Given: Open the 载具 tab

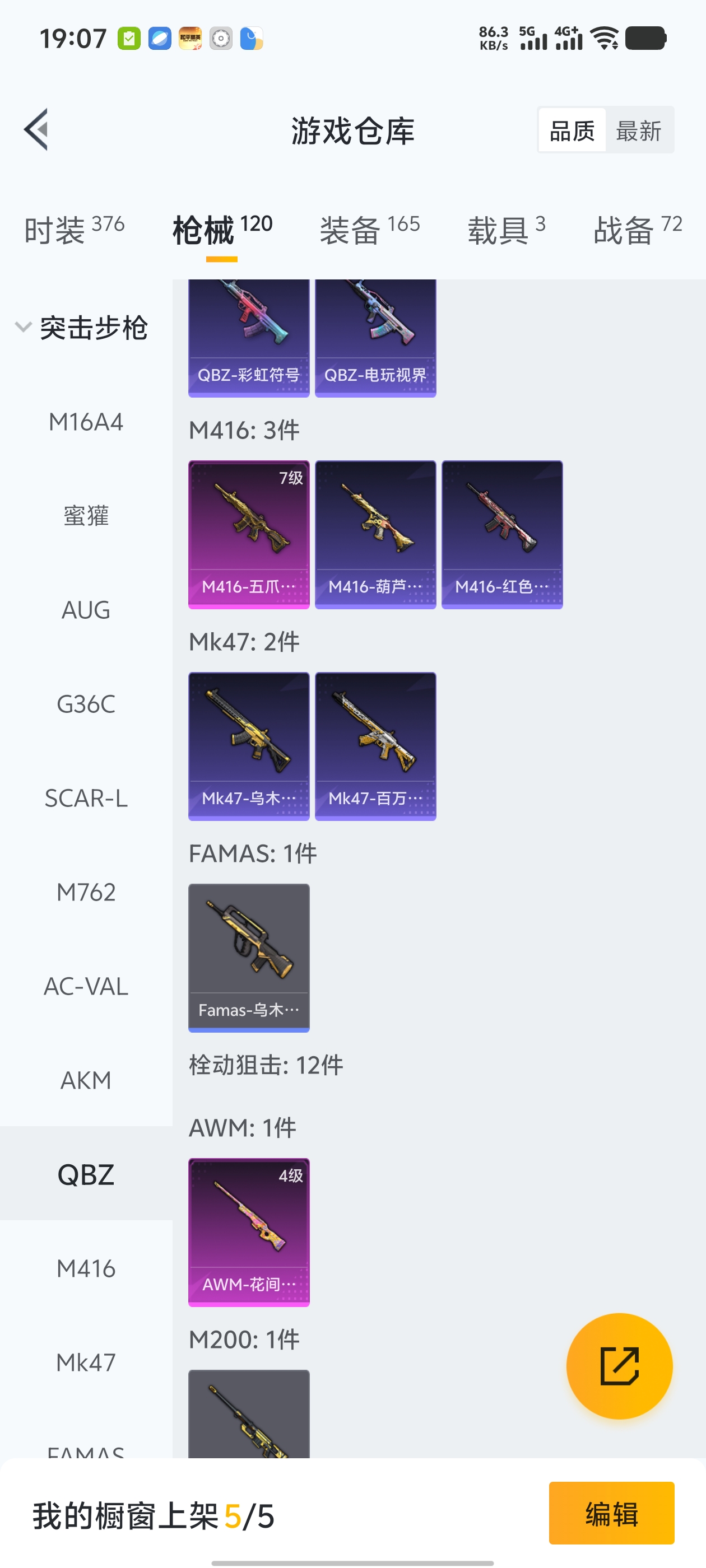Looking at the screenshot, I should 505,230.
